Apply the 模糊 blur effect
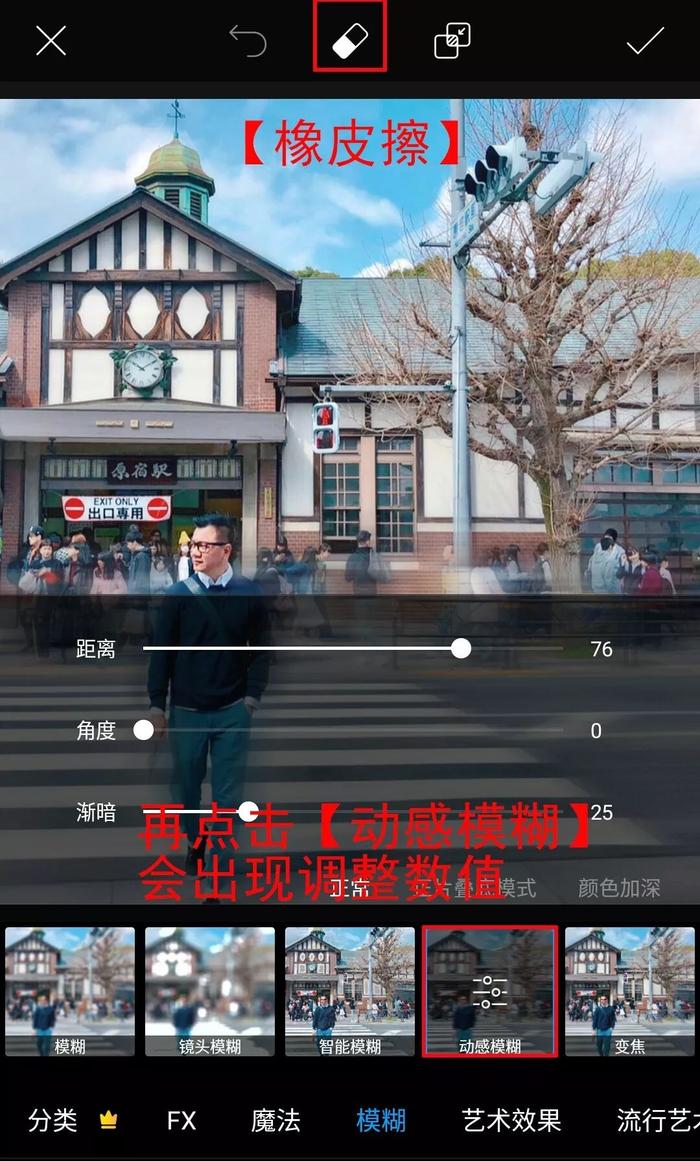The image size is (700, 1161). [70, 991]
